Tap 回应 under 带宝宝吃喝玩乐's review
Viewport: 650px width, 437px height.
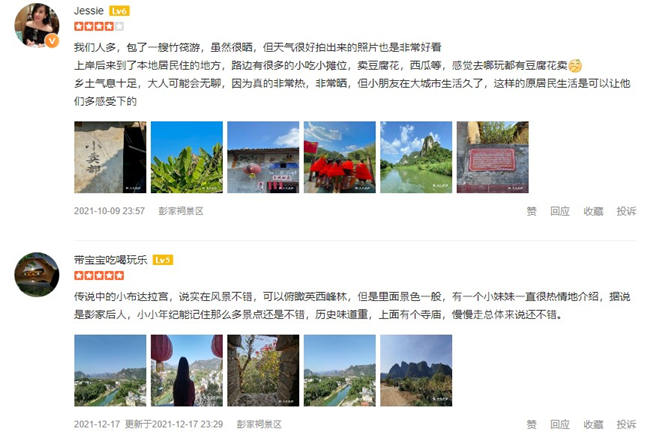560,424
